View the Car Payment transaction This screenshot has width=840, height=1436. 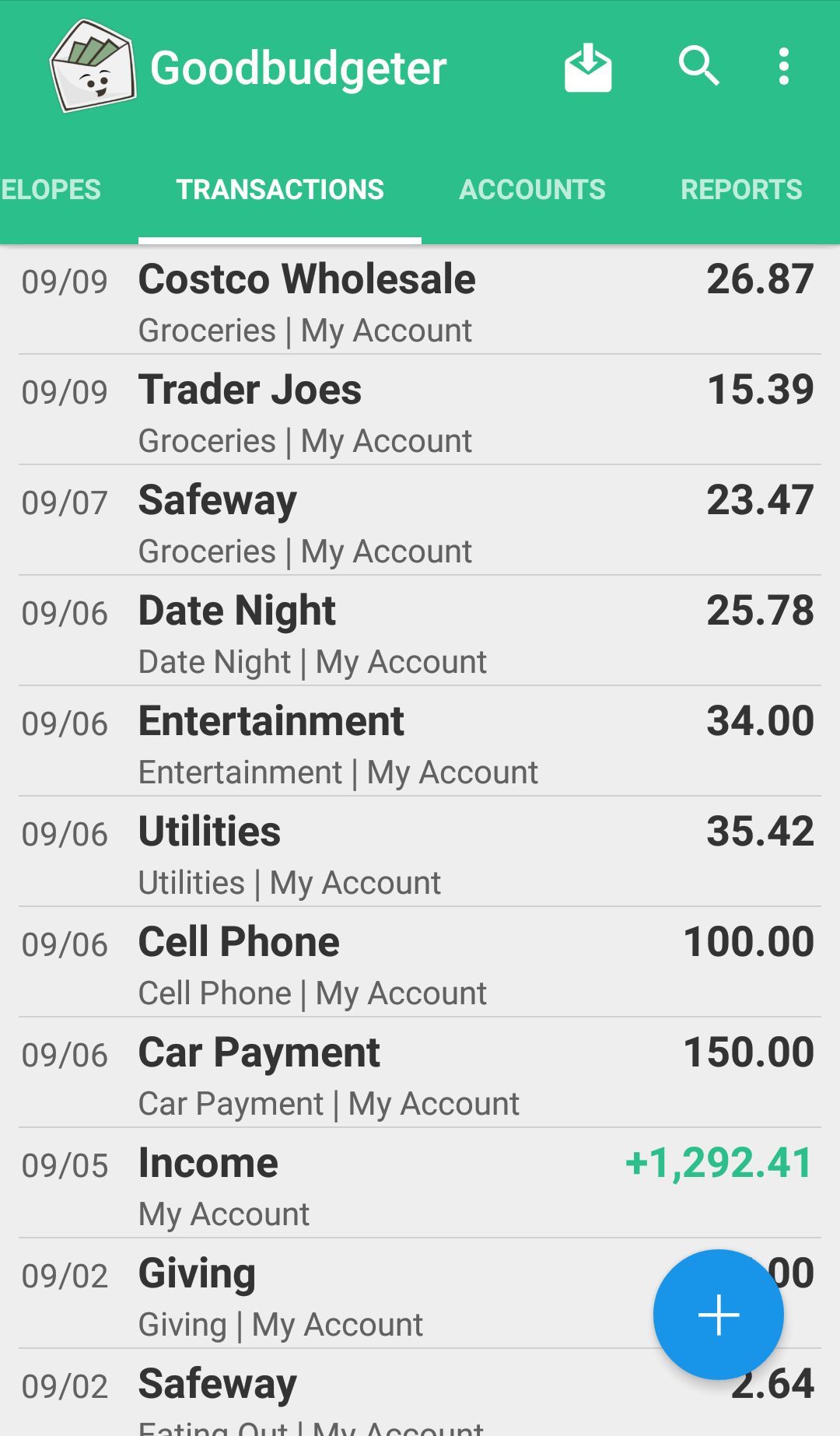coord(420,1073)
